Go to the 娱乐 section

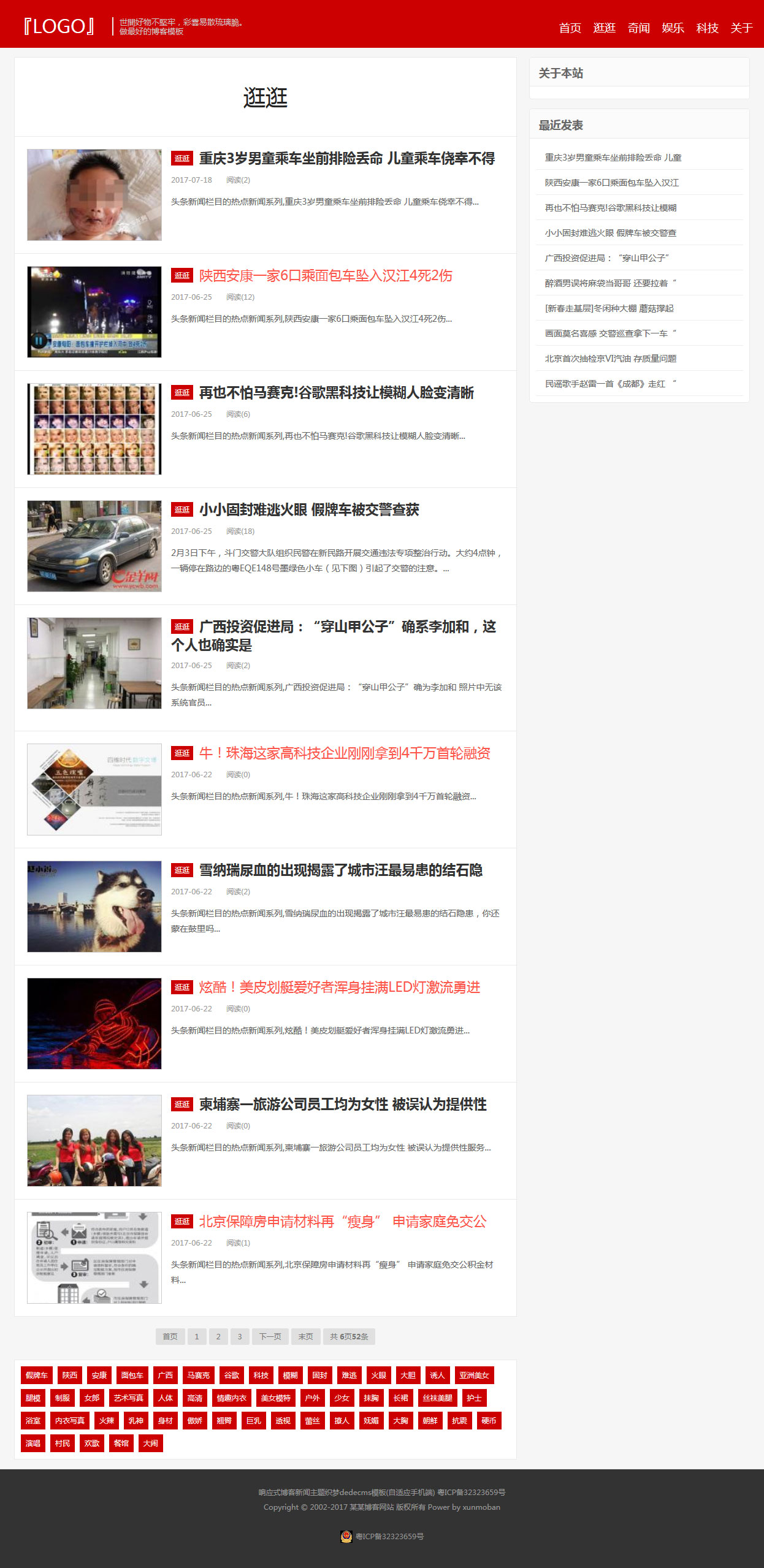pyautogui.click(x=673, y=28)
